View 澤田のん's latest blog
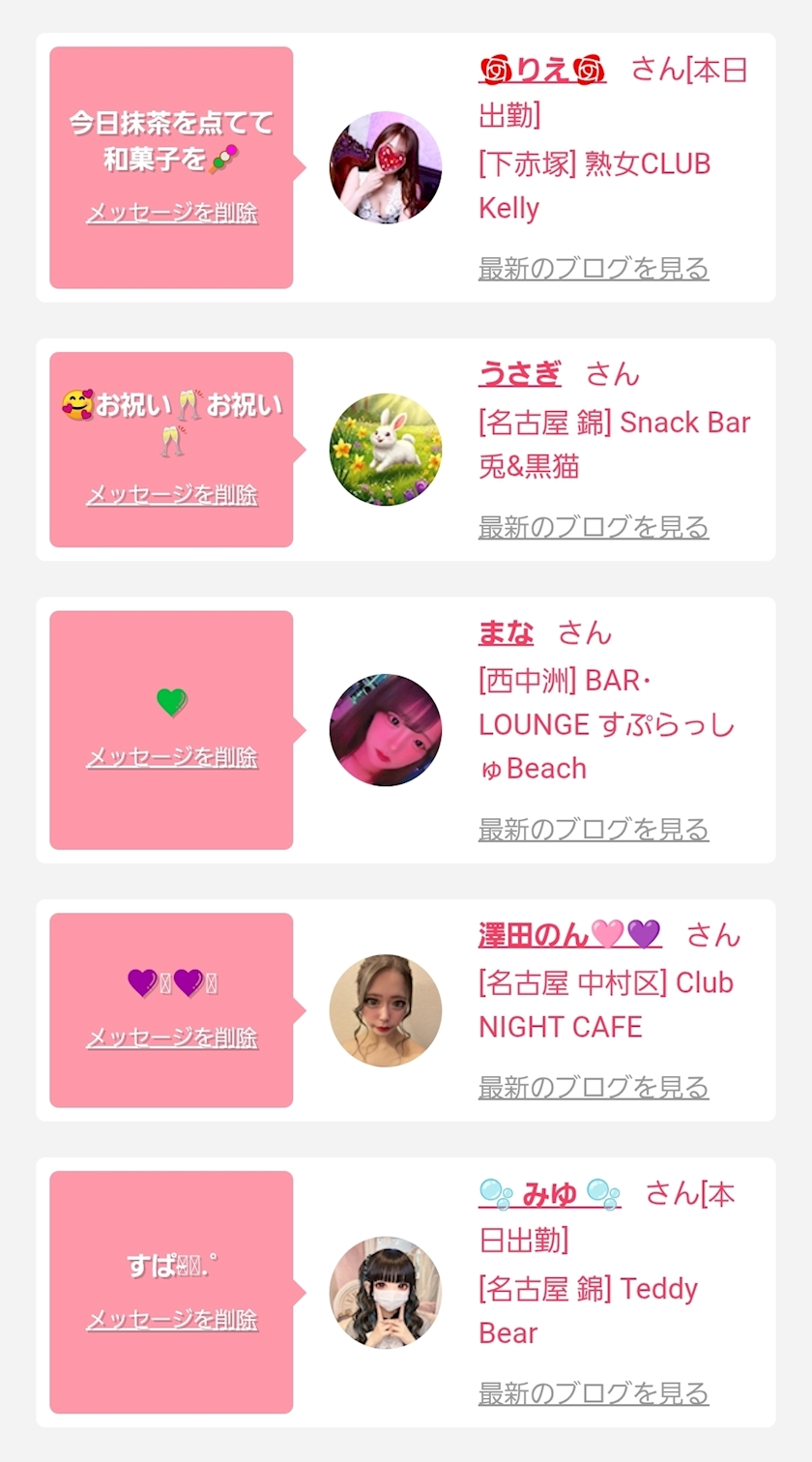Screen dimensions: 812x1462 pos(594,1087)
